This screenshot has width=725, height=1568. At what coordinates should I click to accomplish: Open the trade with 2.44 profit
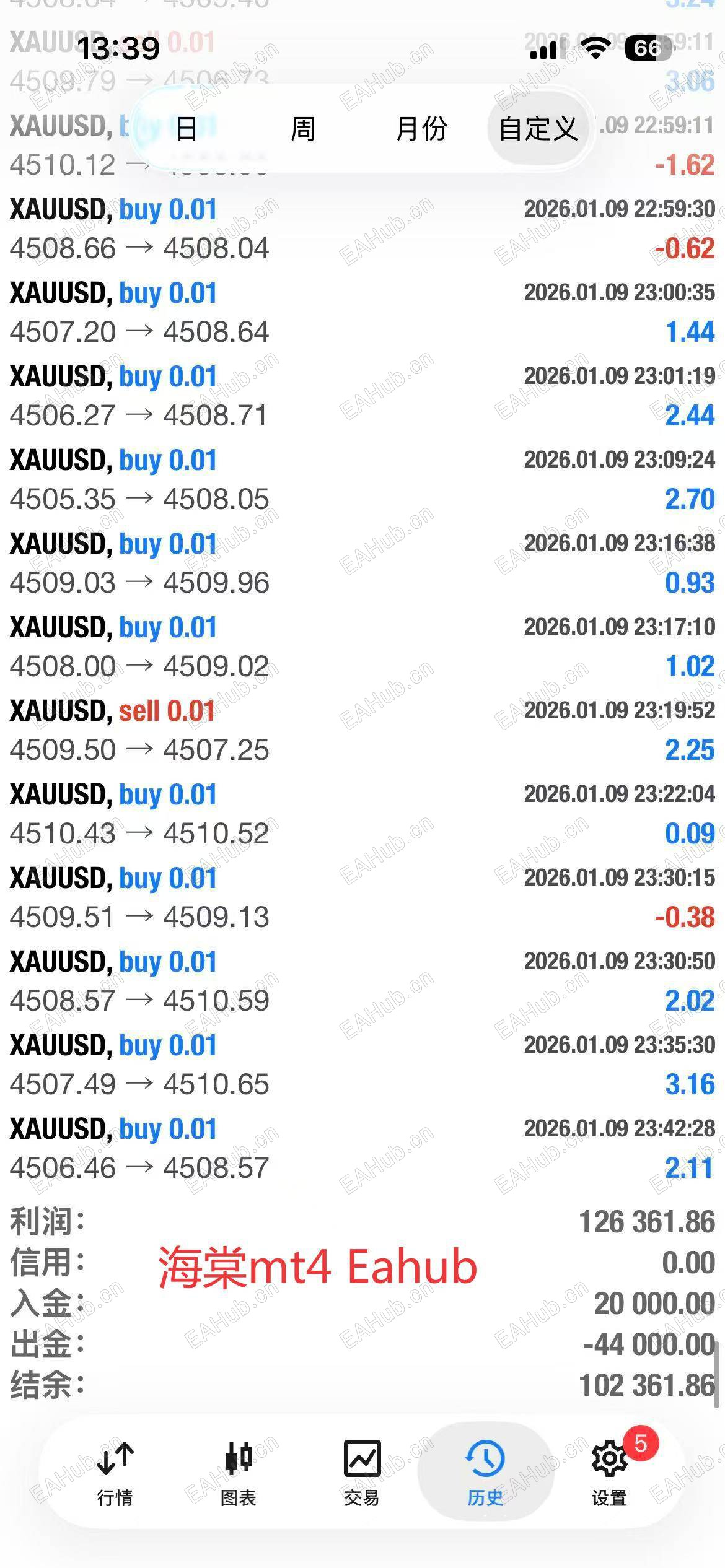362,396
